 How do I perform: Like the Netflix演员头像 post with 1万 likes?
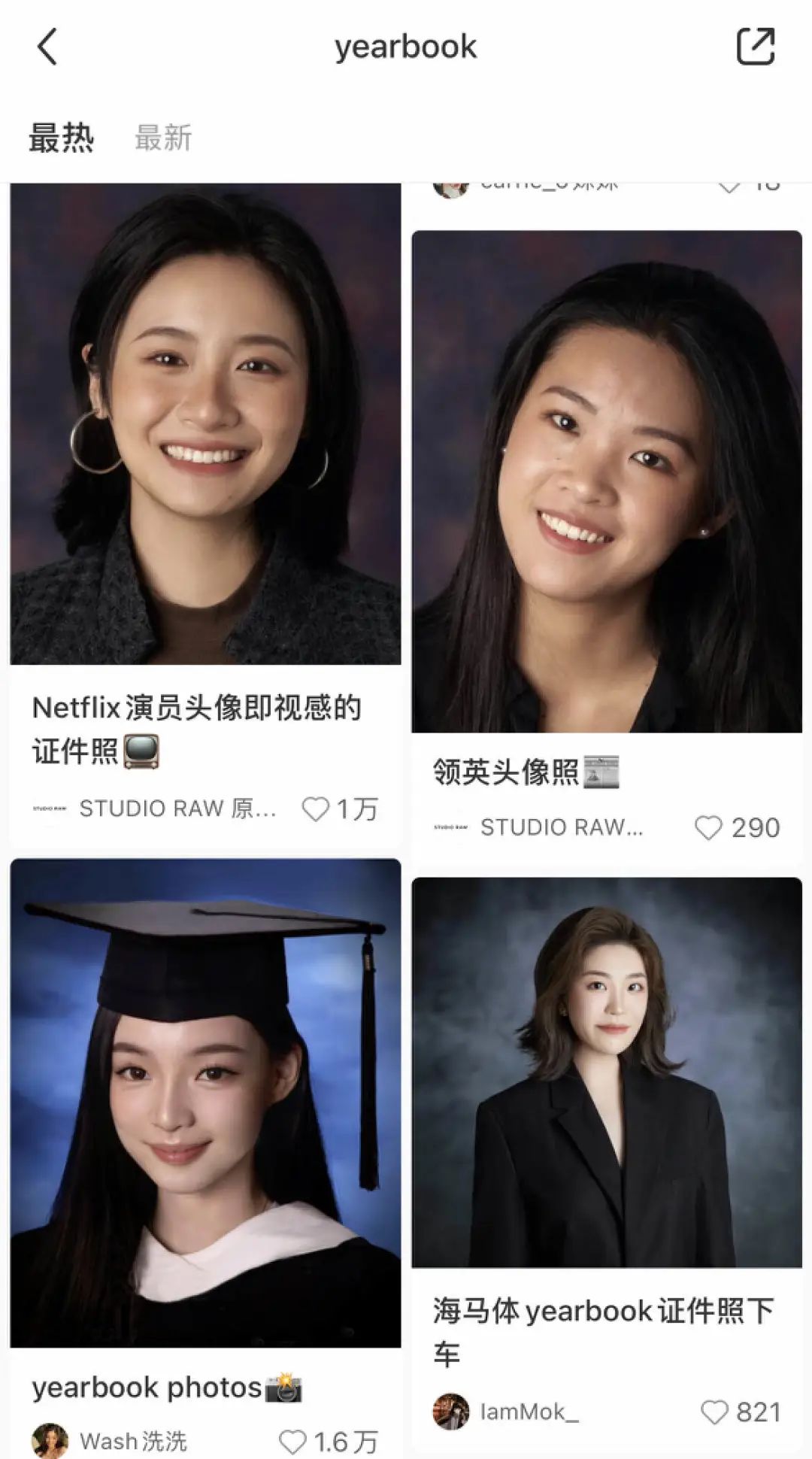click(x=316, y=809)
